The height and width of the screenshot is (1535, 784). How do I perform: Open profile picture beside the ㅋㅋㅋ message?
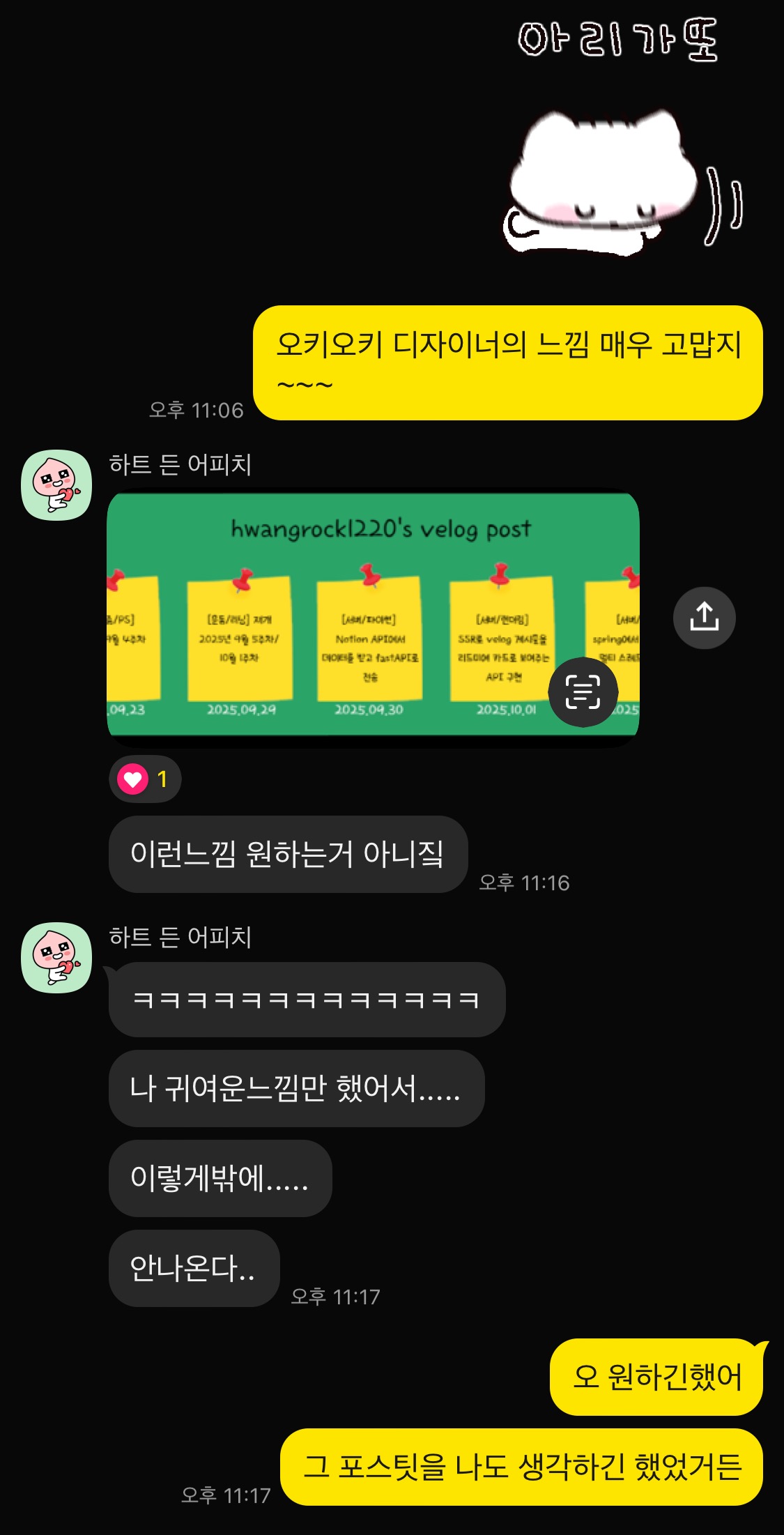(56, 957)
